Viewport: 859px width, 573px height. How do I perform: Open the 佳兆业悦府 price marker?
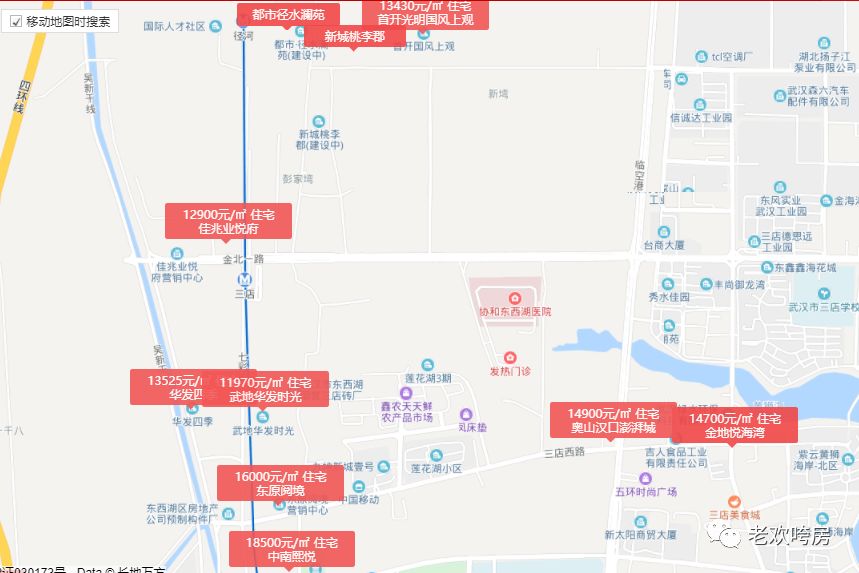(229, 221)
